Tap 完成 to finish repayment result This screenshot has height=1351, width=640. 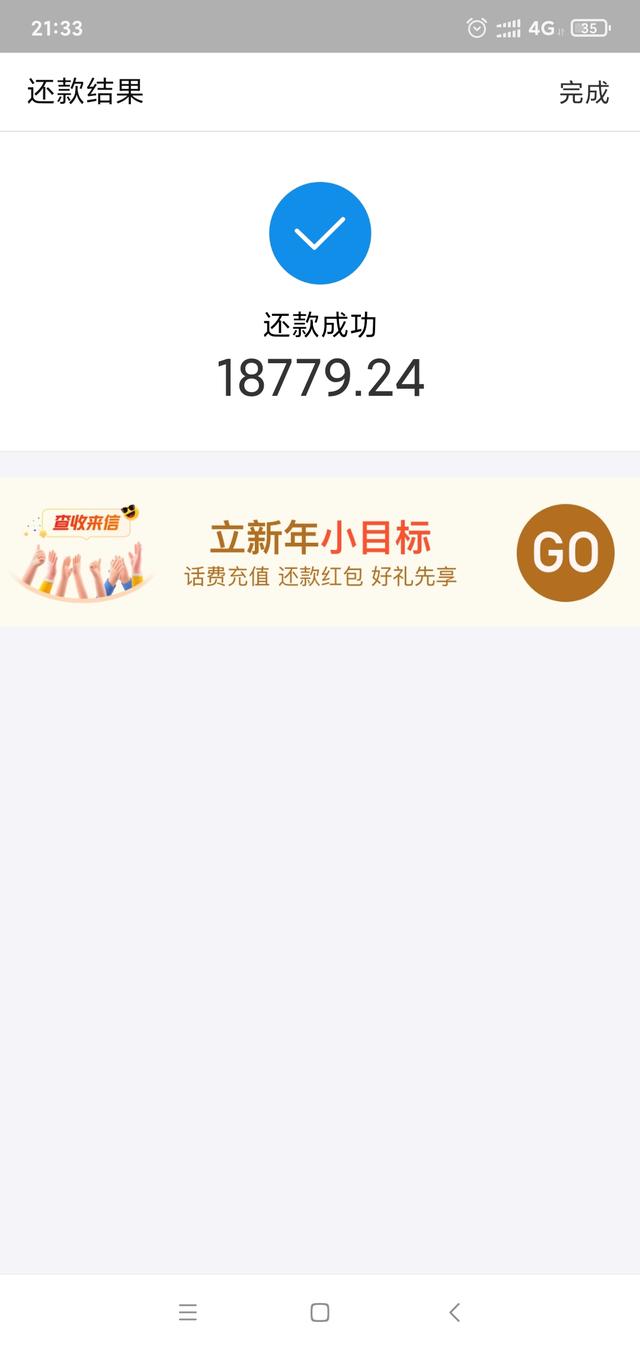(x=583, y=93)
